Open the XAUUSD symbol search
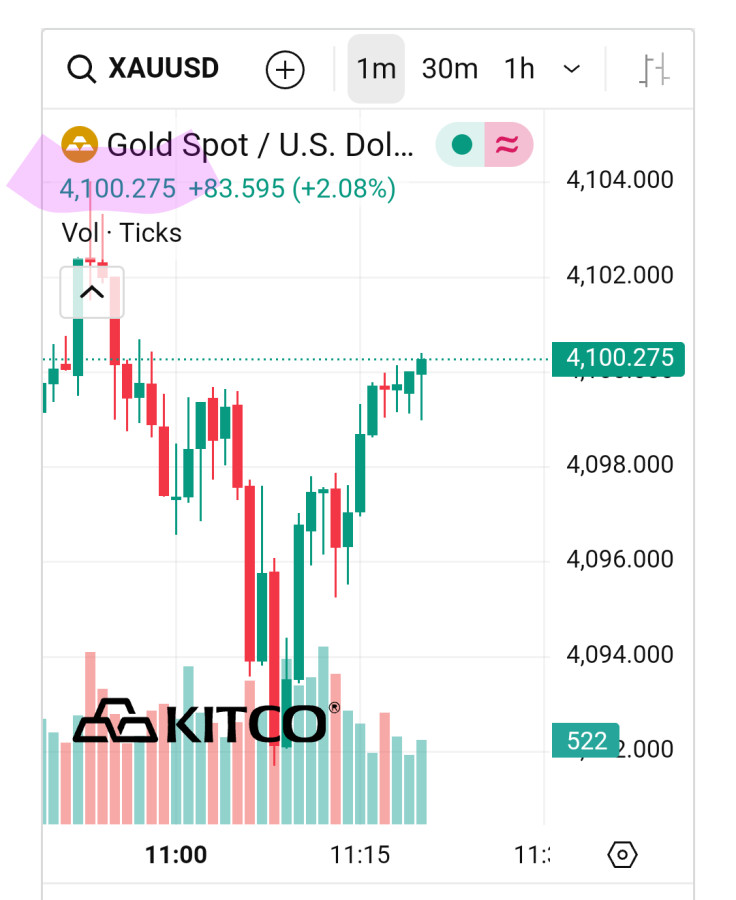The image size is (736, 900). 142,69
